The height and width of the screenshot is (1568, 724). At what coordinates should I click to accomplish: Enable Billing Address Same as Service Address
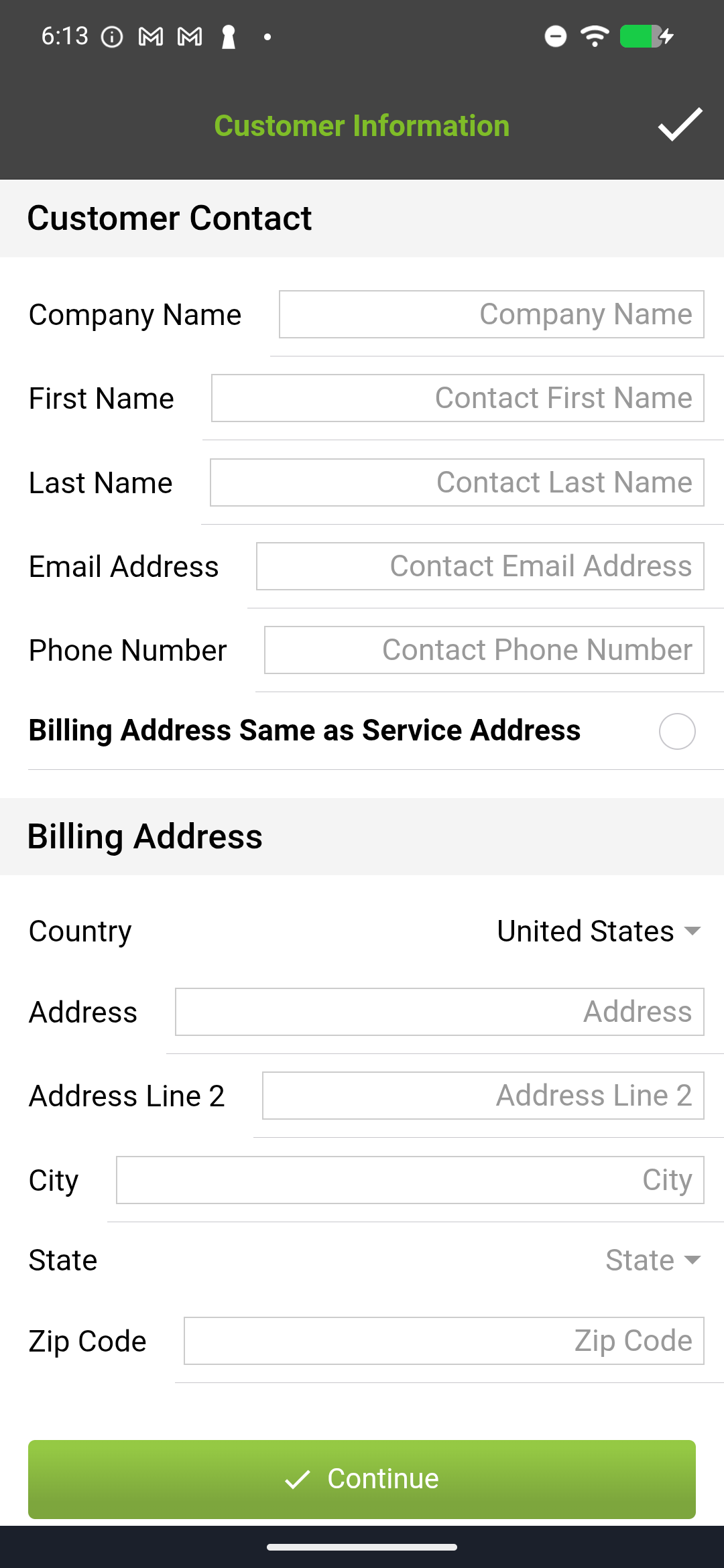point(676,732)
